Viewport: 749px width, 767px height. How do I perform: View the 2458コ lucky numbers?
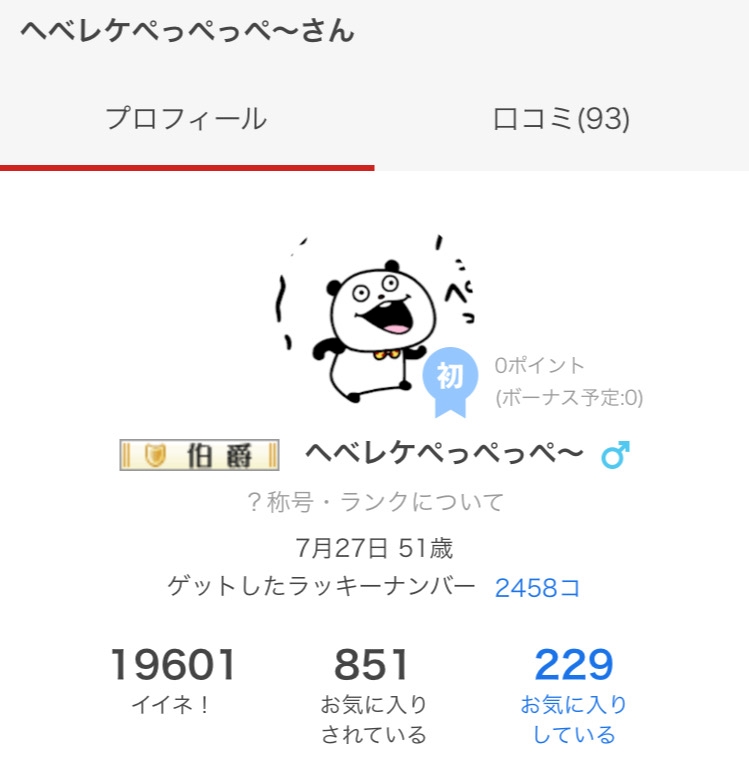[537, 587]
